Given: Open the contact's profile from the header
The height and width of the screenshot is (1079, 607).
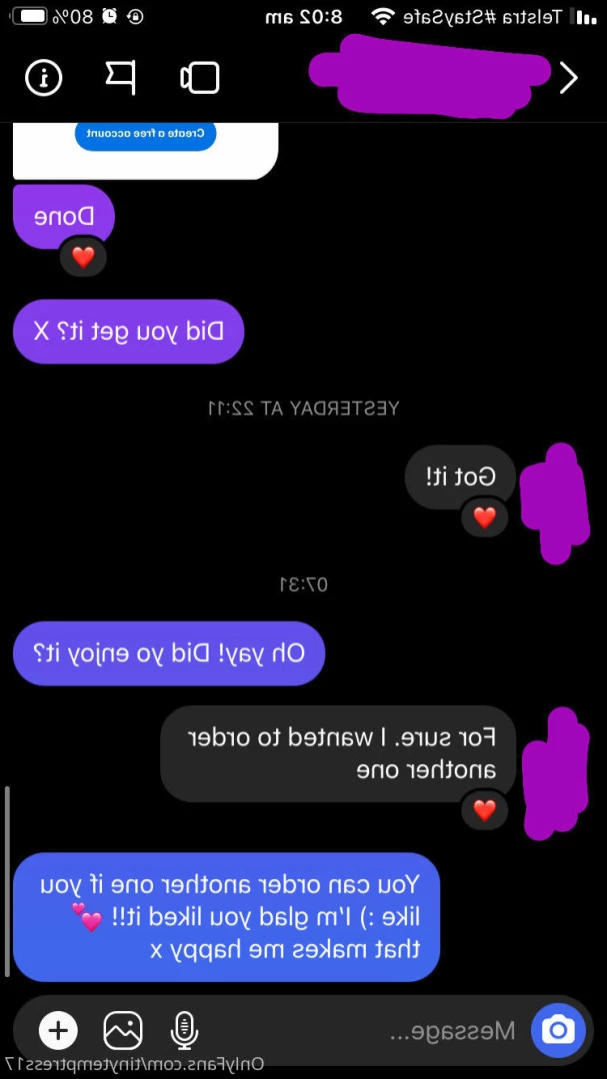Looking at the screenshot, I should click(x=430, y=75).
